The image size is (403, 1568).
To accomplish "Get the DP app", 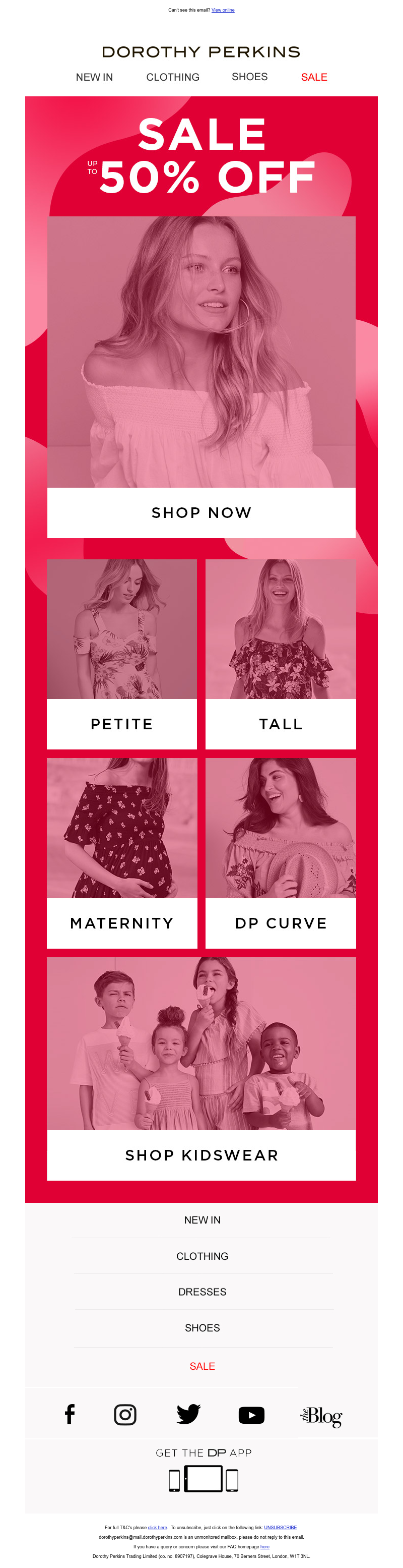I will click(203, 1479).
